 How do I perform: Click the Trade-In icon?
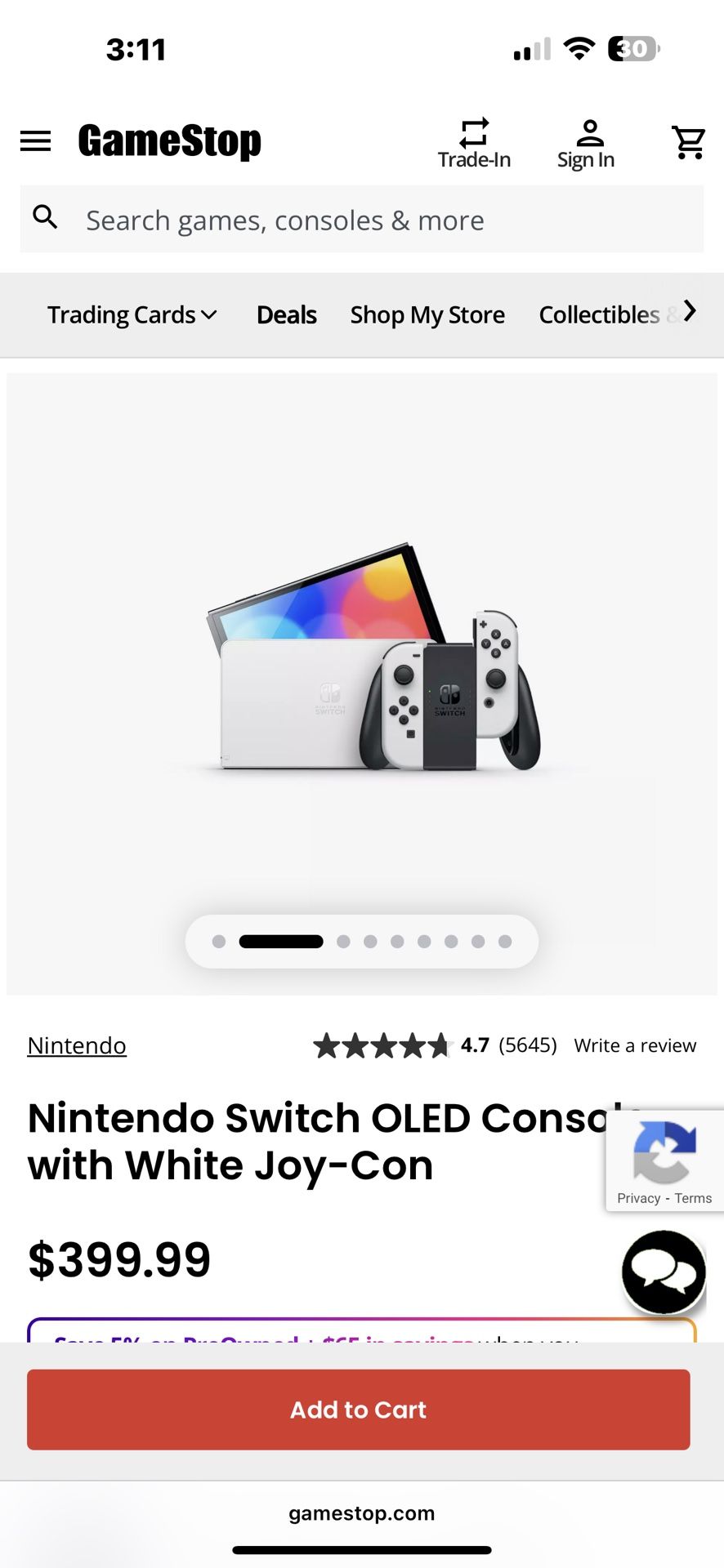click(474, 131)
